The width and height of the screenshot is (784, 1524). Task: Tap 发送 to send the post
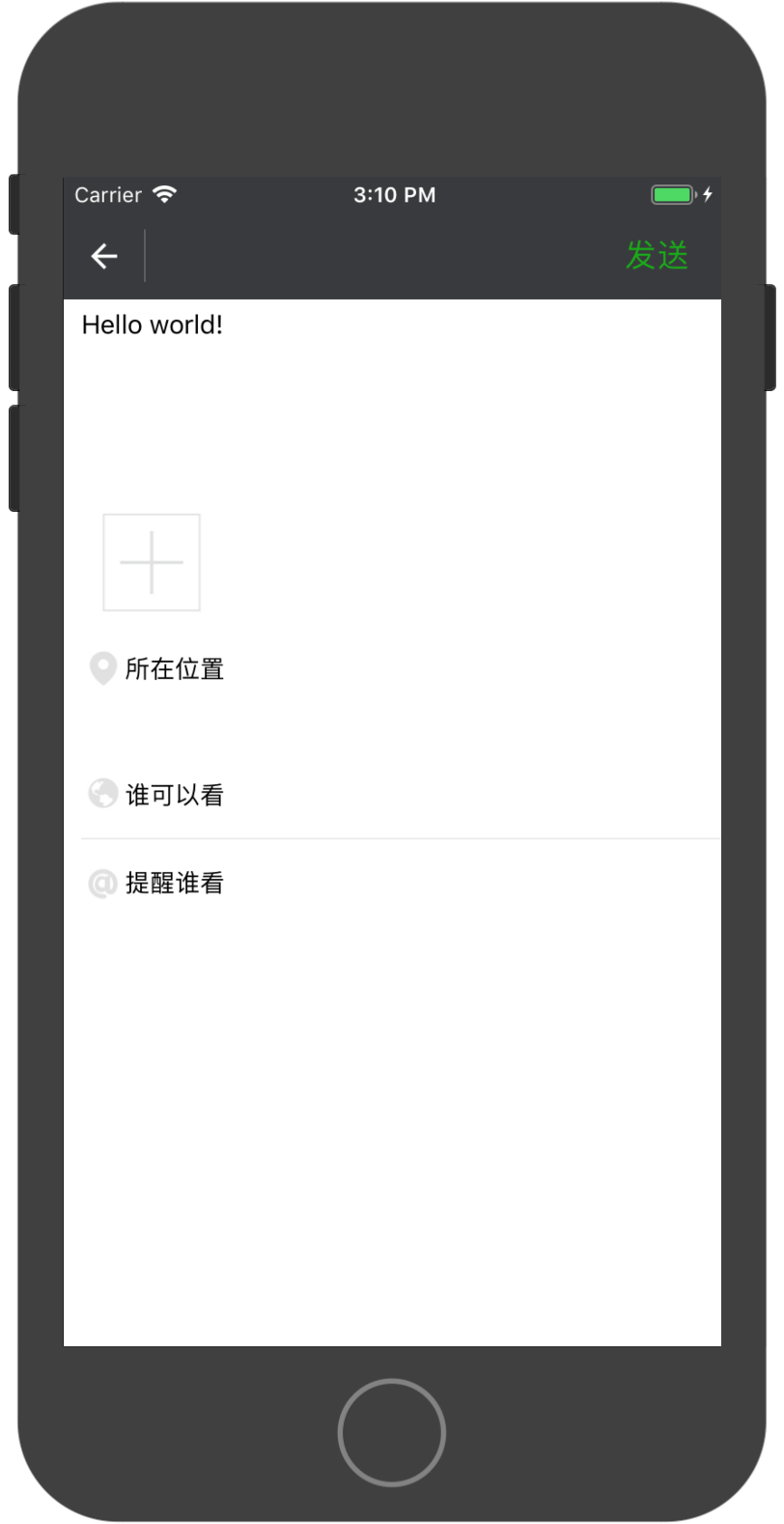(657, 256)
